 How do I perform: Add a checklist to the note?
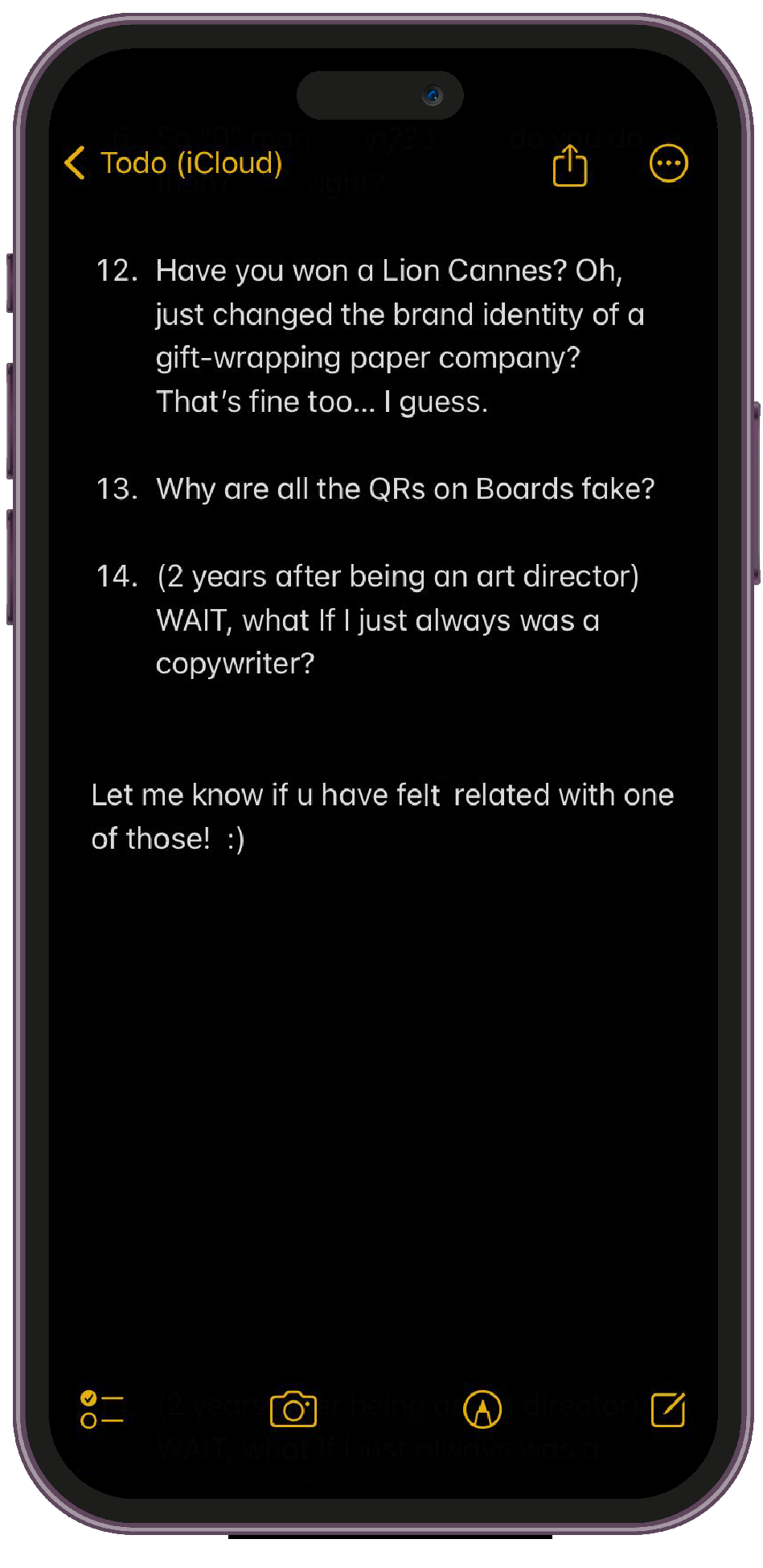101,1410
